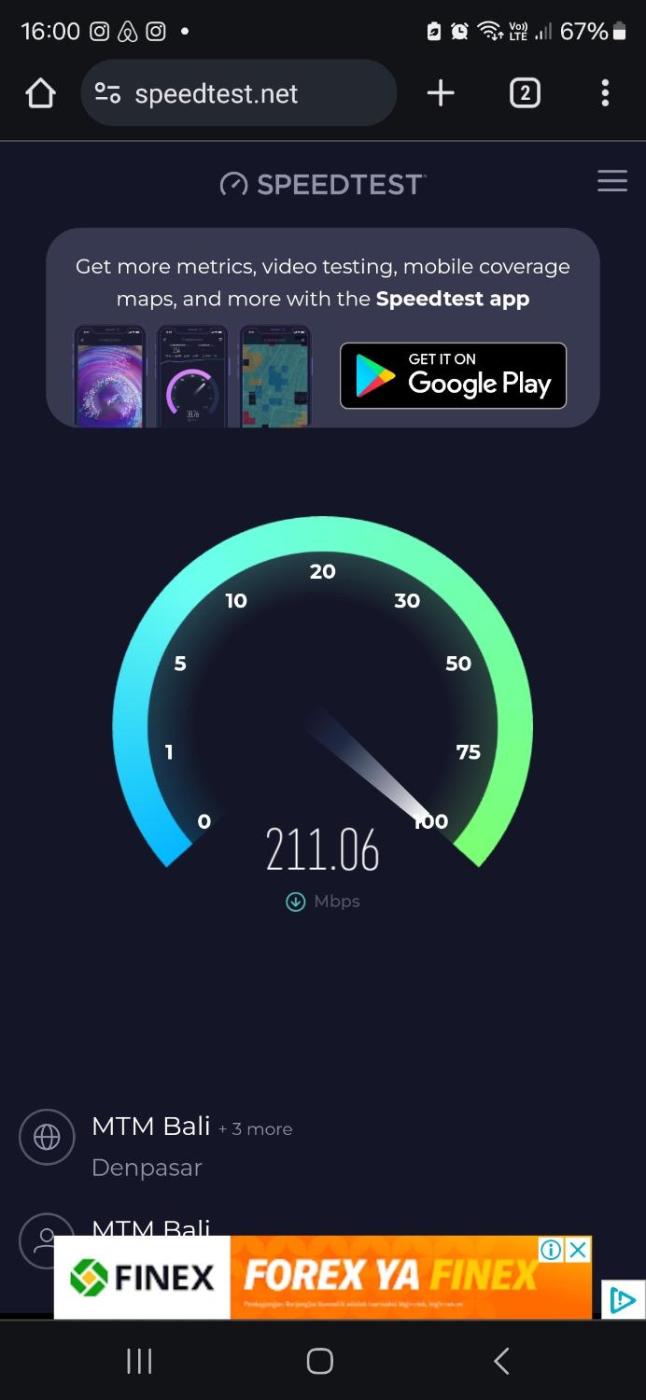Close the Finex ad banner
The image size is (646, 1400).
tap(578, 1250)
